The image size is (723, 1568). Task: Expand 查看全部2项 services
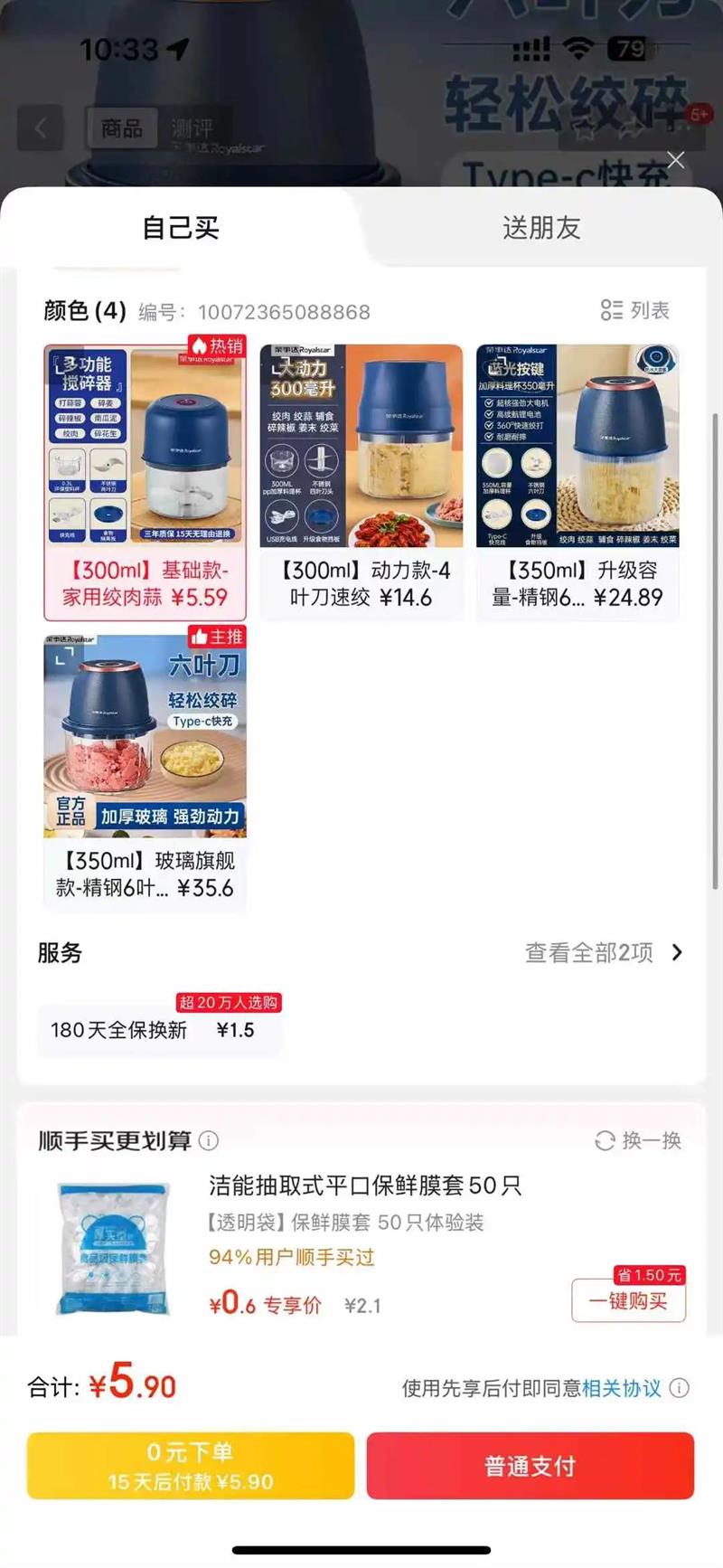[604, 952]
